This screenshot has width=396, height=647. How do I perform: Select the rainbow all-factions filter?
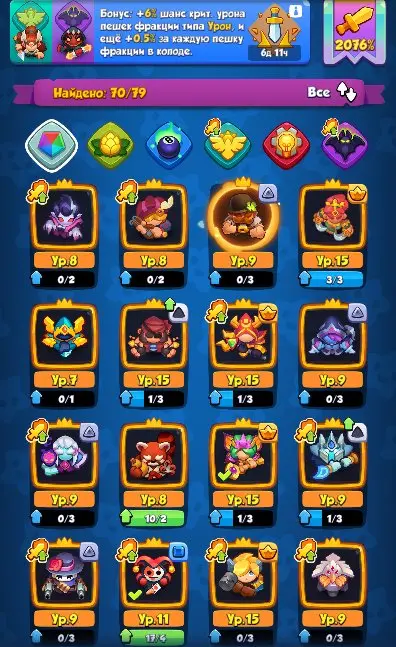pos(52,145)
